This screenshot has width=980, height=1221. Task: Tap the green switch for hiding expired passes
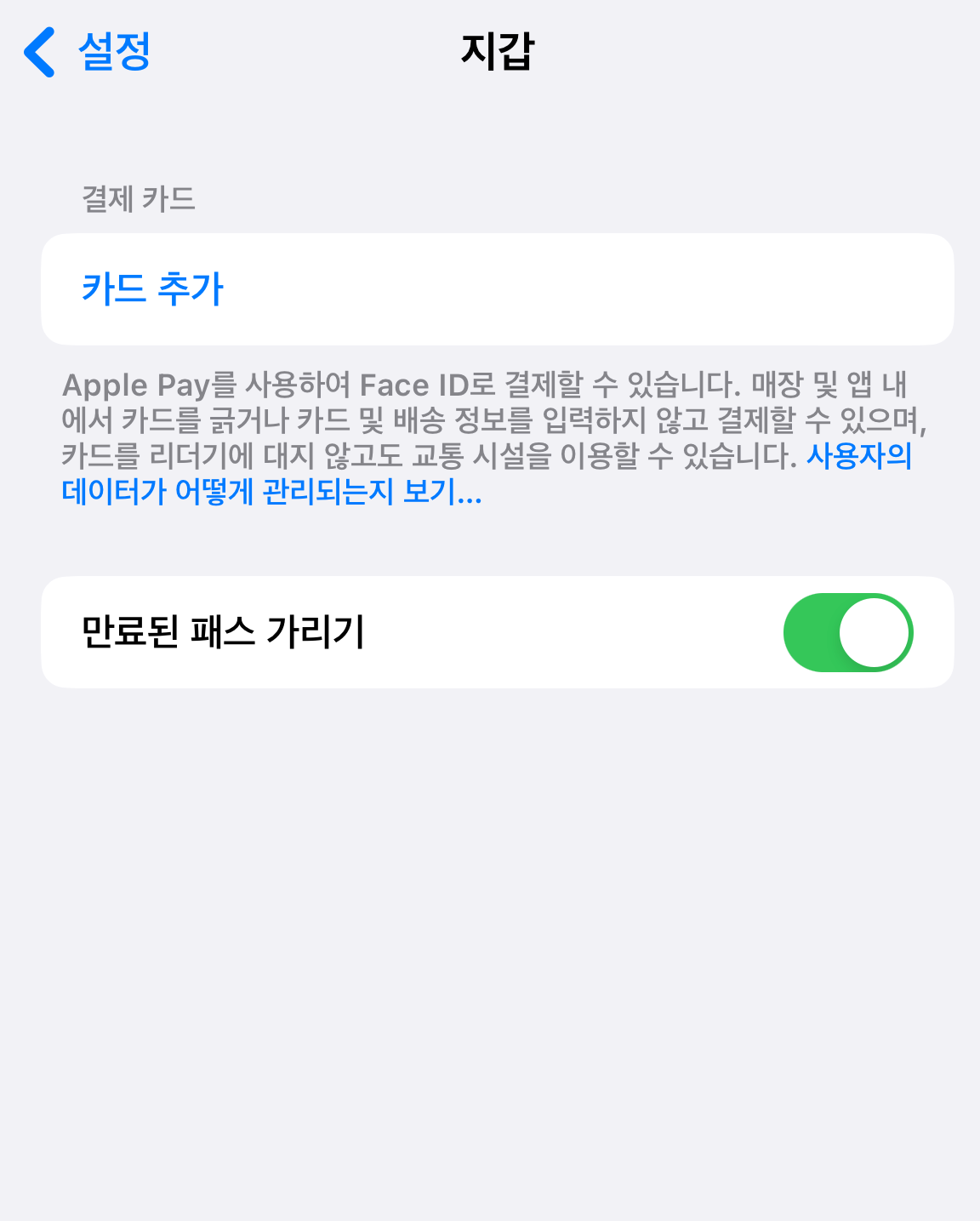[848, 631]
